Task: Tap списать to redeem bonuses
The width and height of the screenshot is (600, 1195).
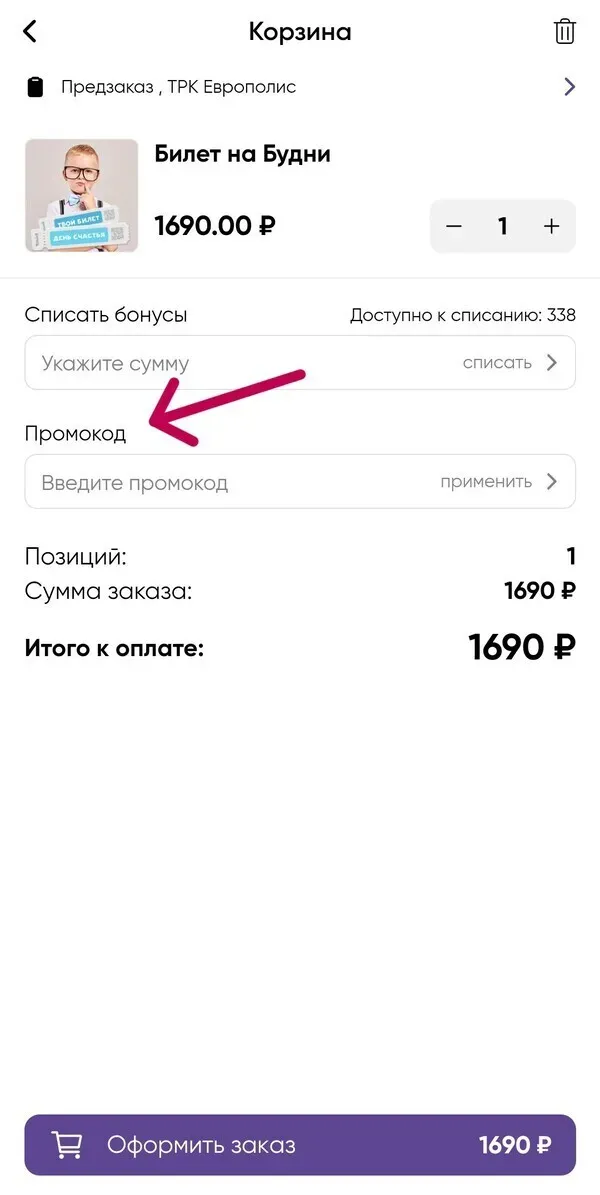Action: pyautogui.click(x=509, y=363)
